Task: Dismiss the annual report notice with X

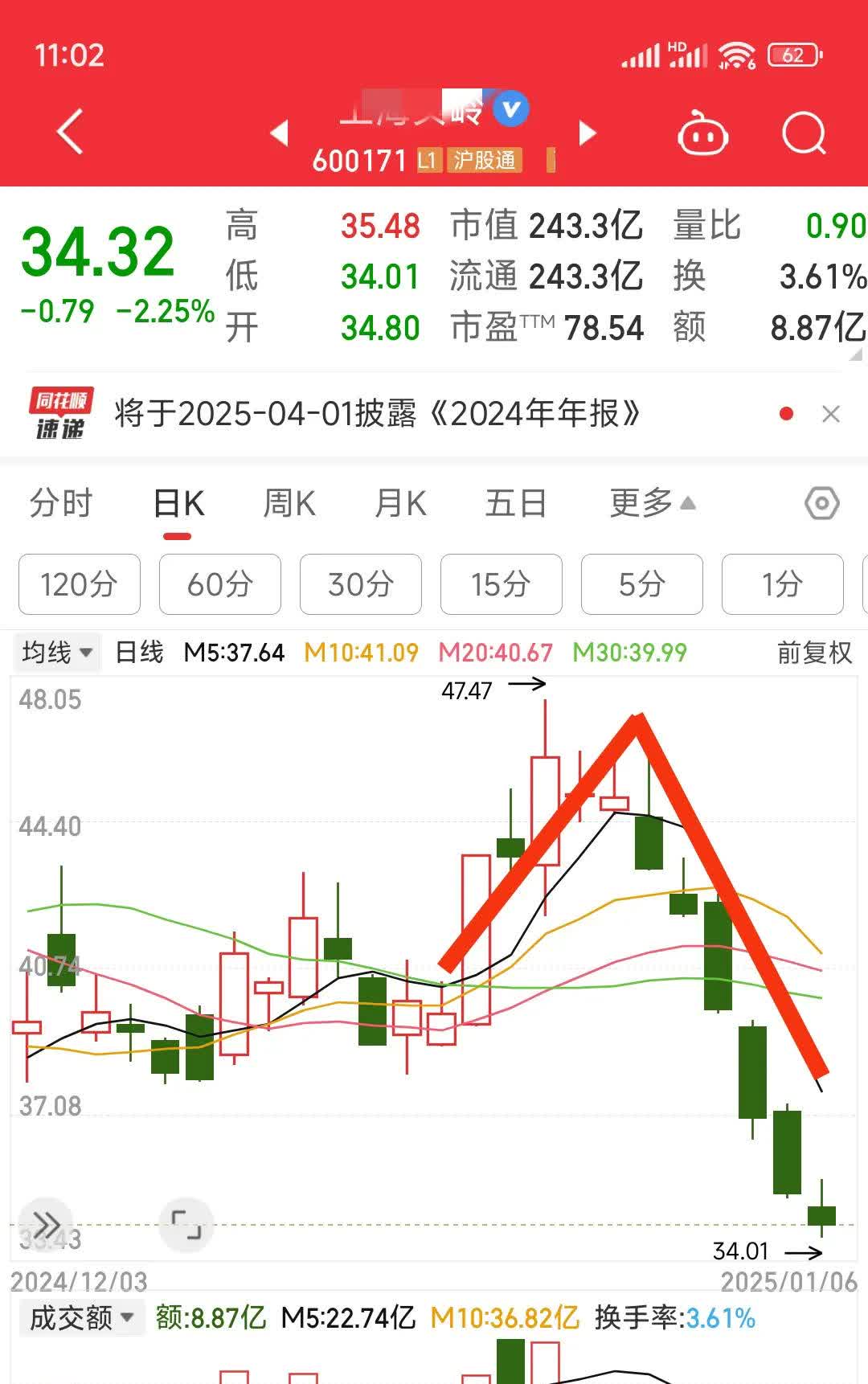Action: pyautogui.click(x=832, y=413)
